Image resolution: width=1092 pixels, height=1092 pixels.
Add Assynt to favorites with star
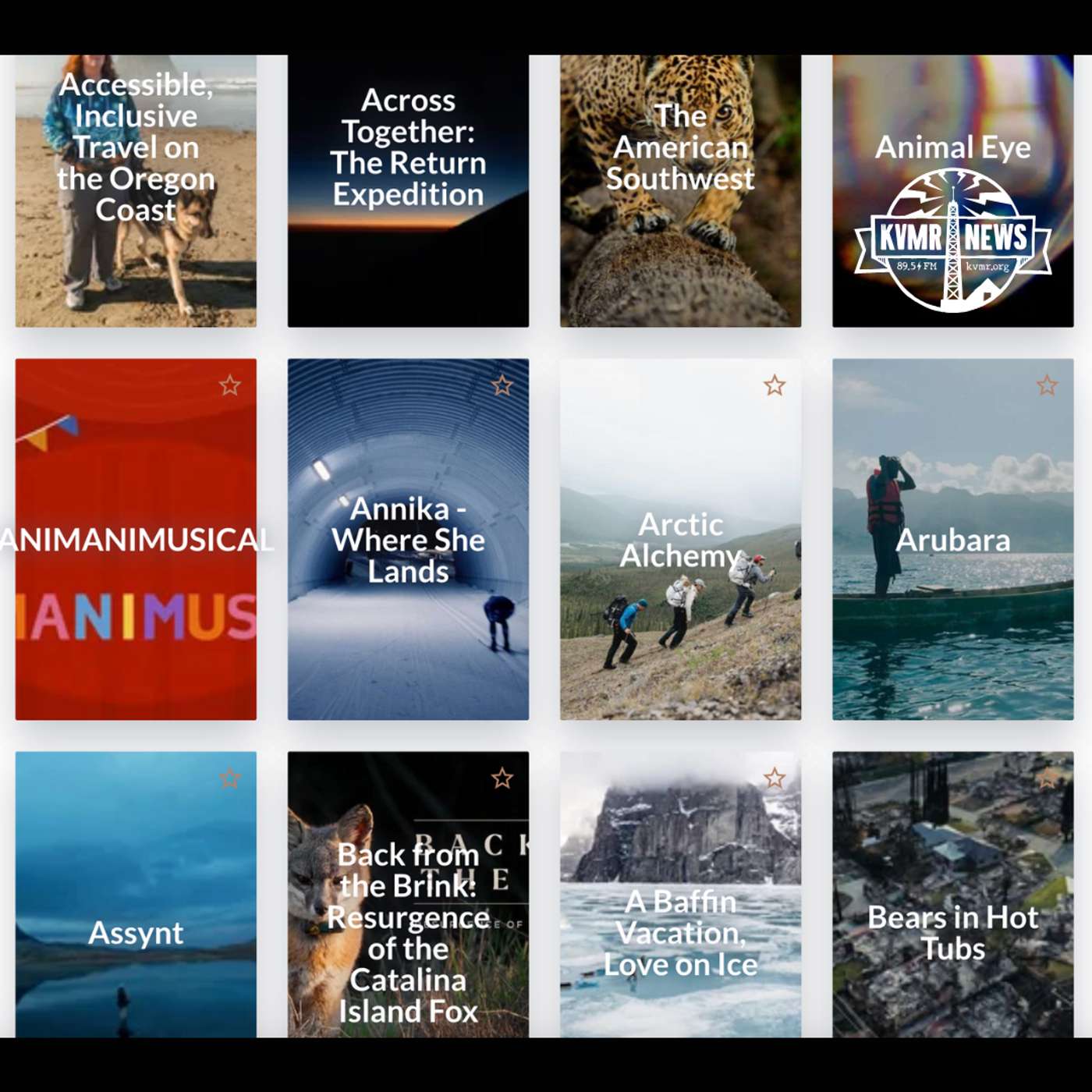pyautogui.click(x=230, y=778)
